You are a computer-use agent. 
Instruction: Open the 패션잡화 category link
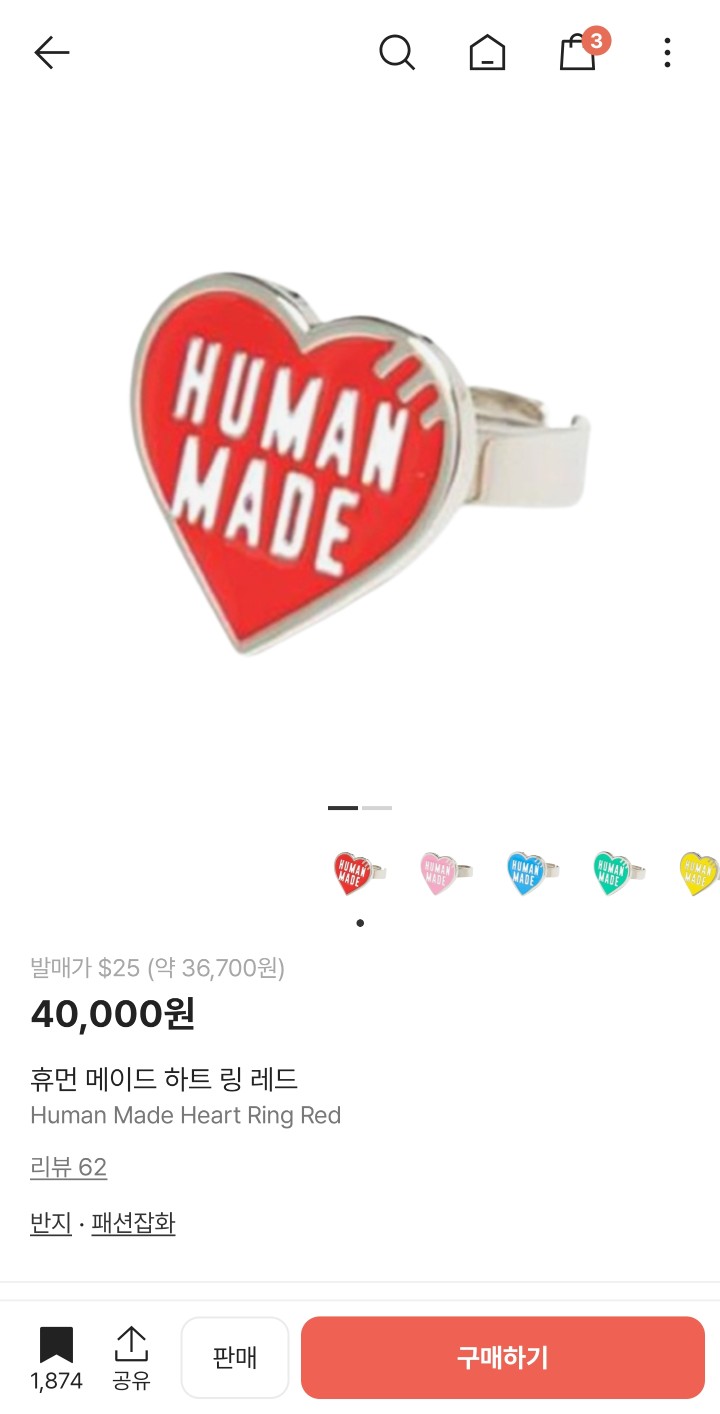[133, 1223]
